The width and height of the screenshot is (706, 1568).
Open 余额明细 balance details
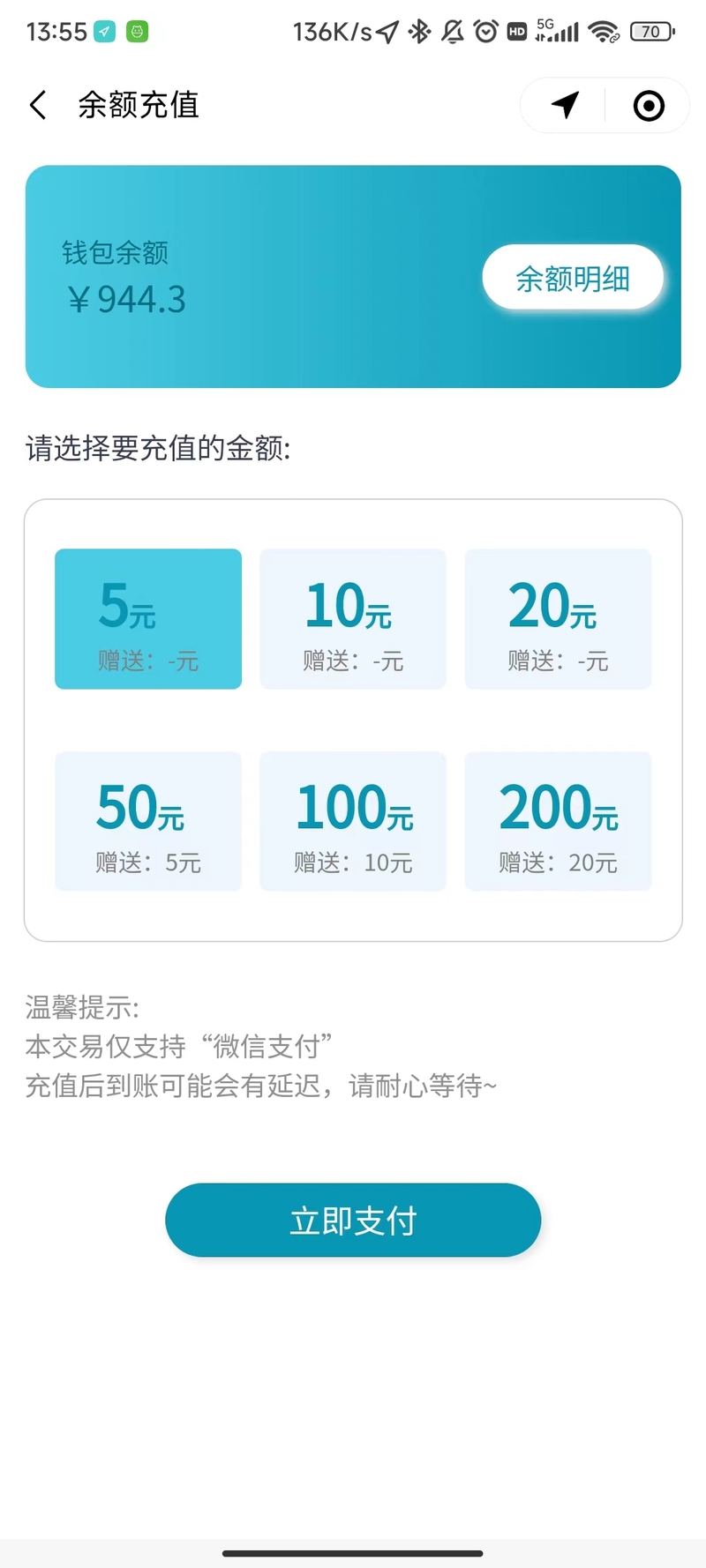(573, 278)
